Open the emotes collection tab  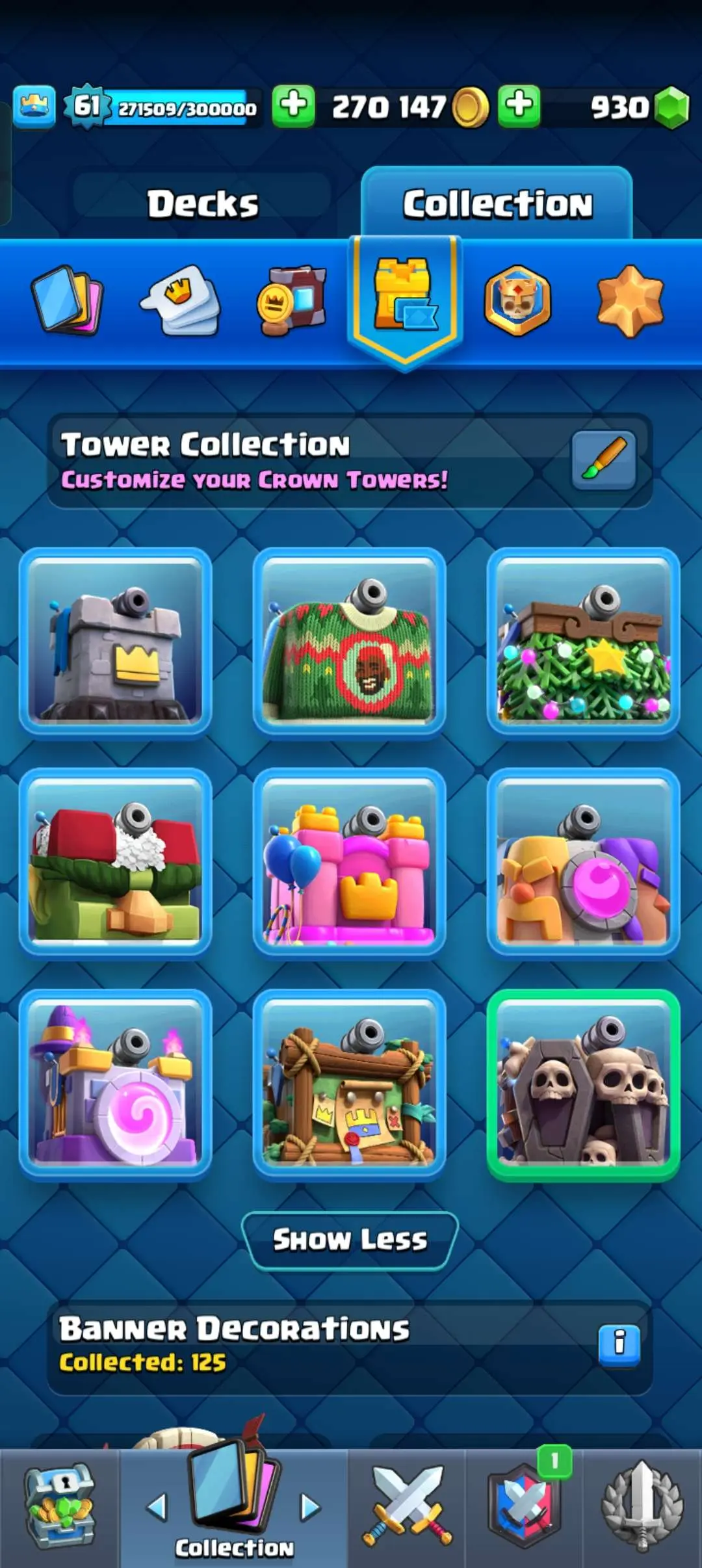(181, 300)
